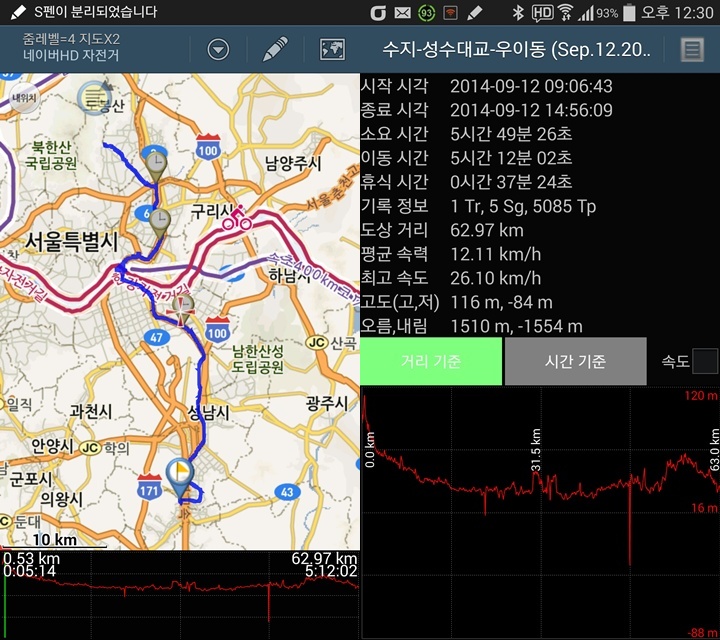Open the dropdown arrow in the toolbar

pyautogui.click(x=218, y=49)
